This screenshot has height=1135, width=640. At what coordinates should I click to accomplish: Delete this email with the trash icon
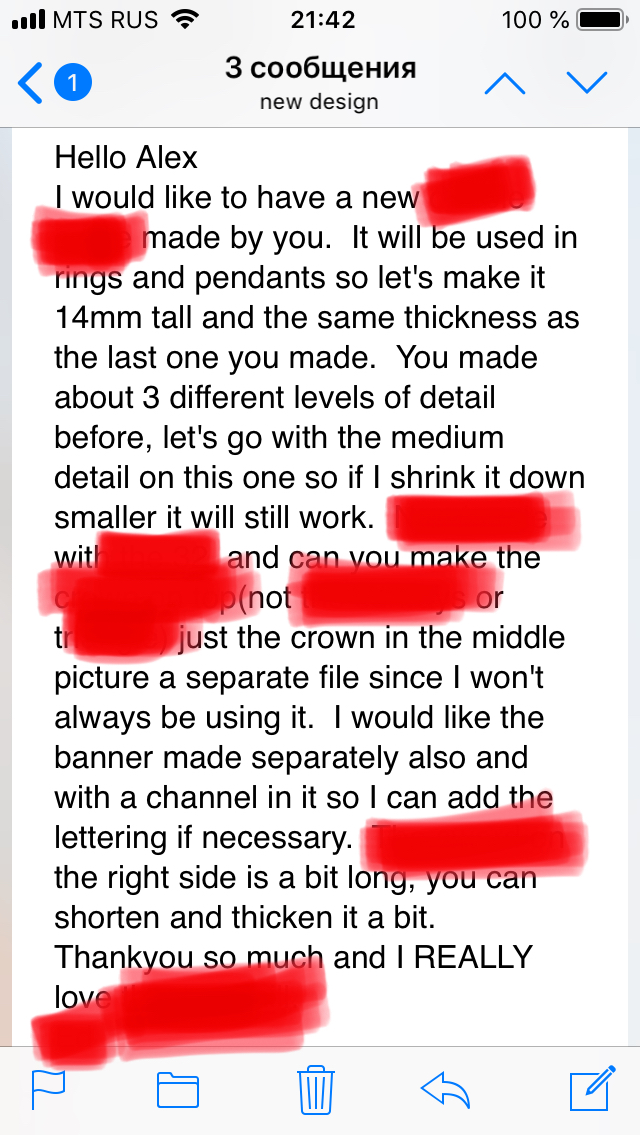(x=316, y=1089)
